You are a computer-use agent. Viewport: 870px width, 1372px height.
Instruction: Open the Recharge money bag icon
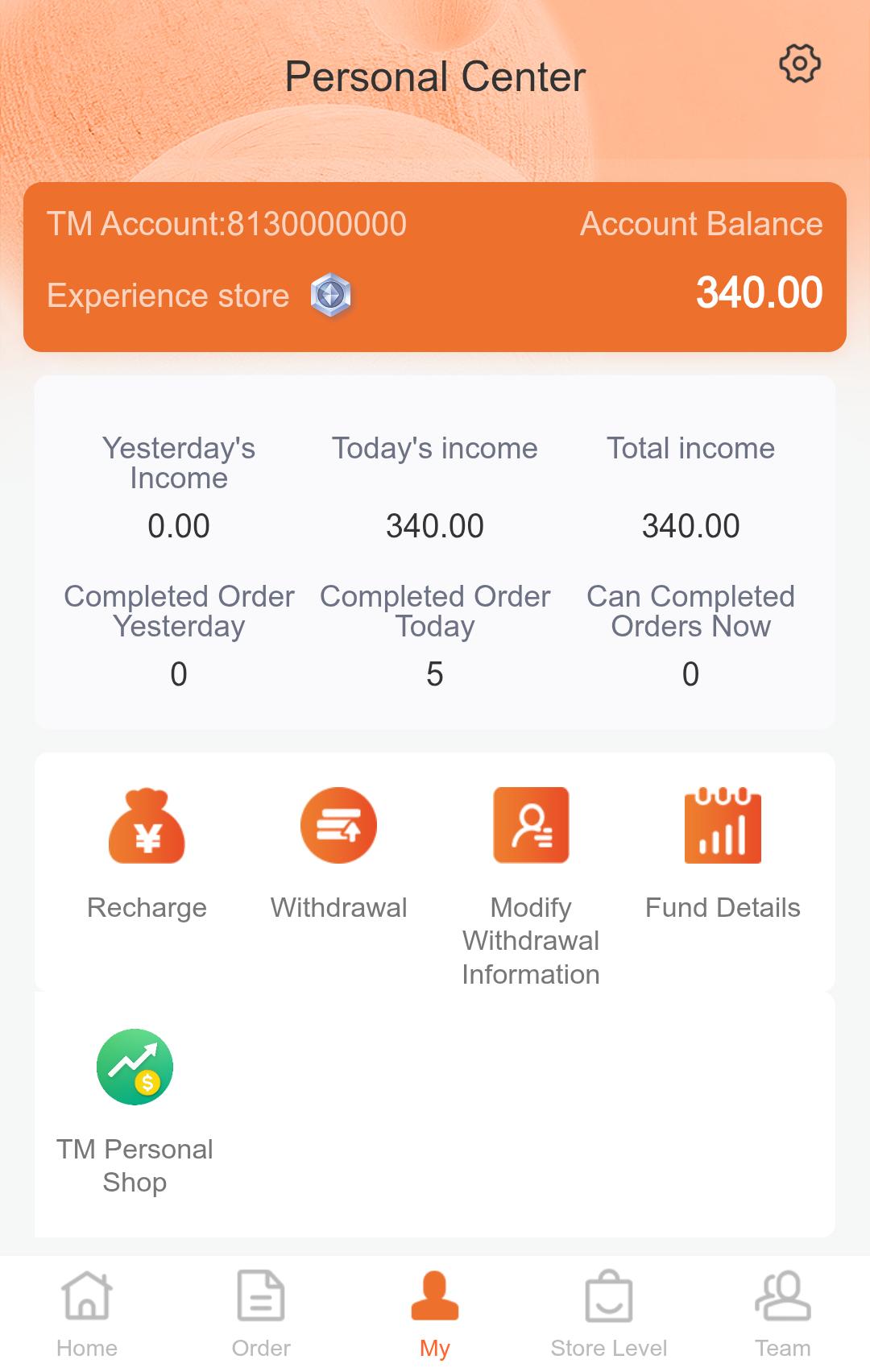point(147,824)
